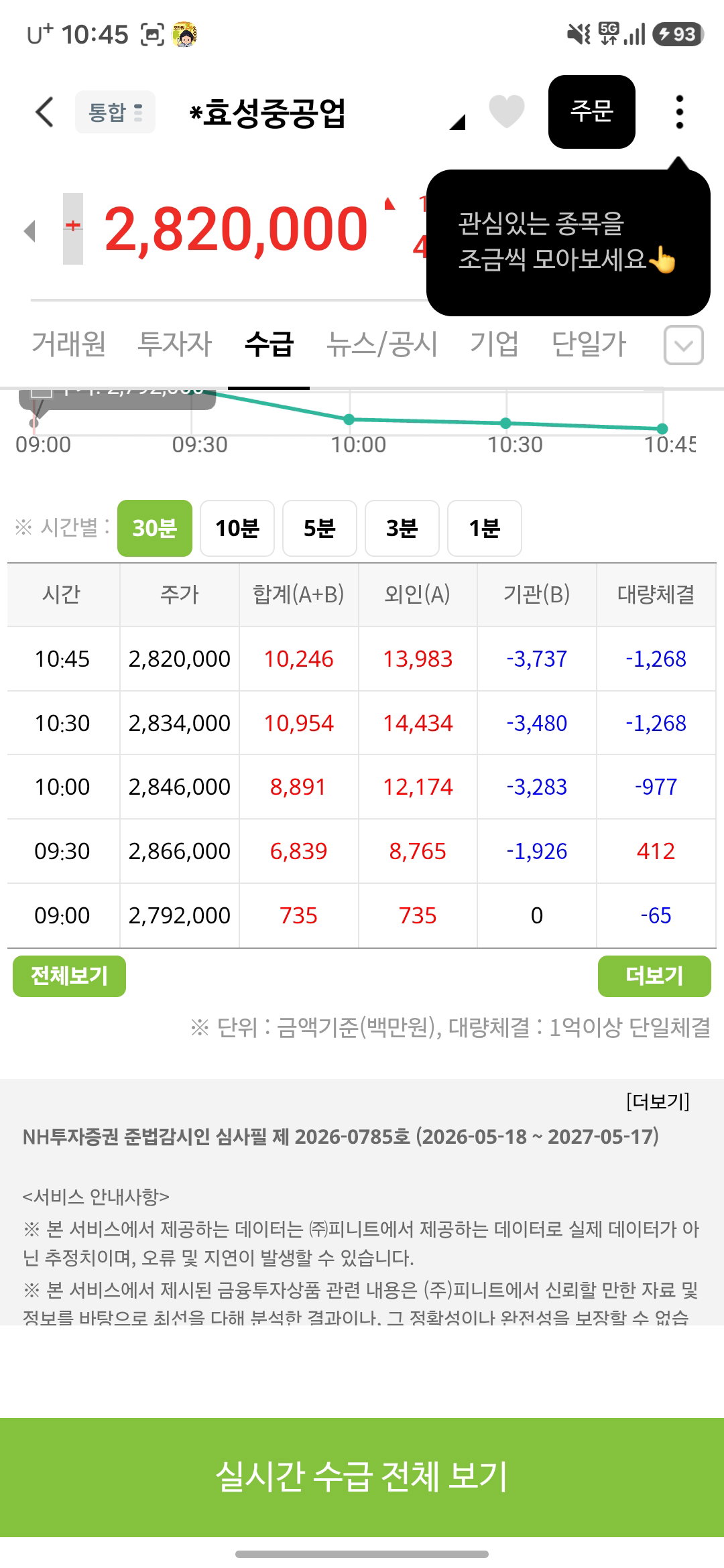Go back using the top-left arrow
724x1568 pixels.
point(44,112)
